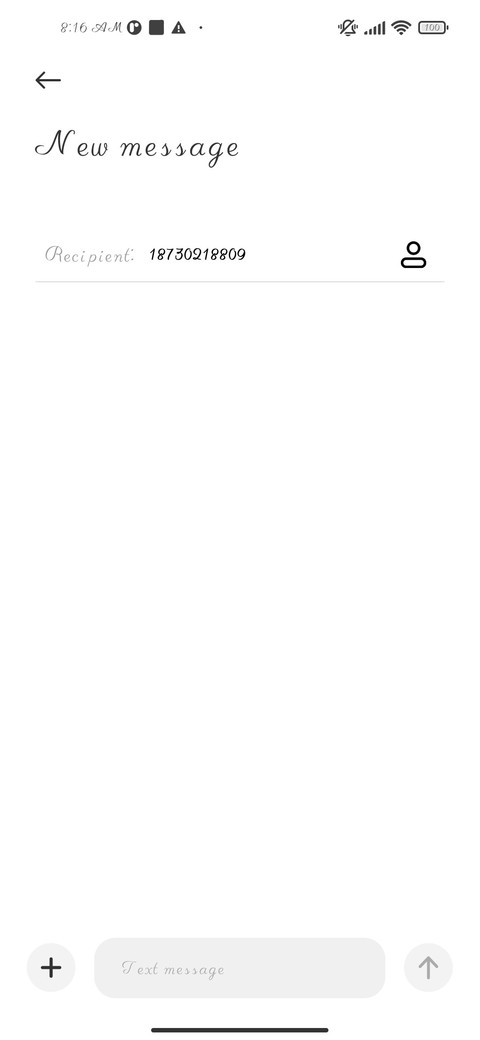
Task: Go back using the top arrow
Action: [x=48, y=80]
